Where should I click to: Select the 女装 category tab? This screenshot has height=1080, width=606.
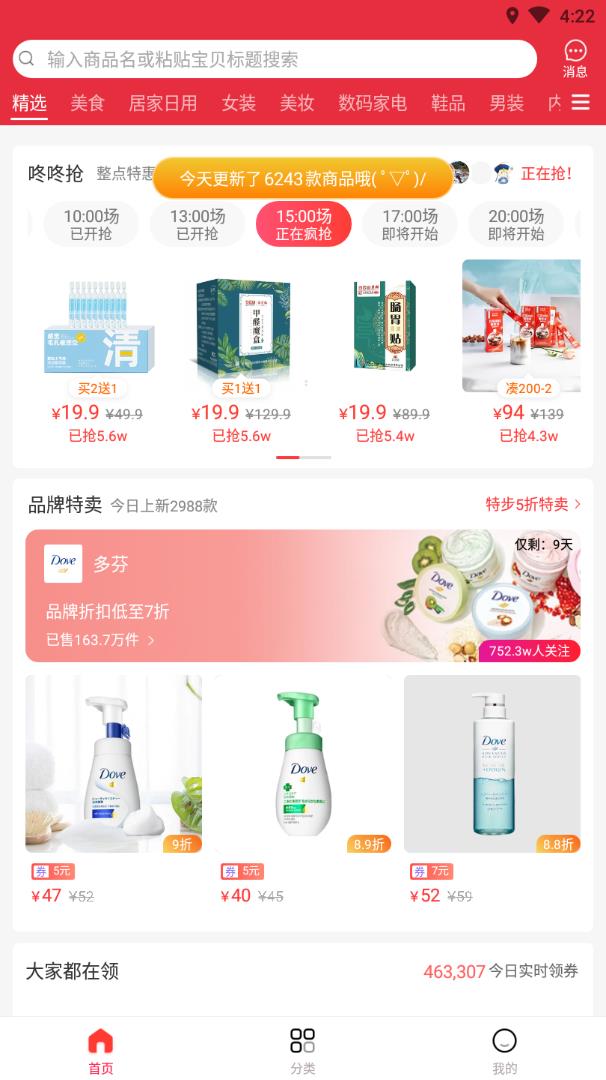[239, 103]
